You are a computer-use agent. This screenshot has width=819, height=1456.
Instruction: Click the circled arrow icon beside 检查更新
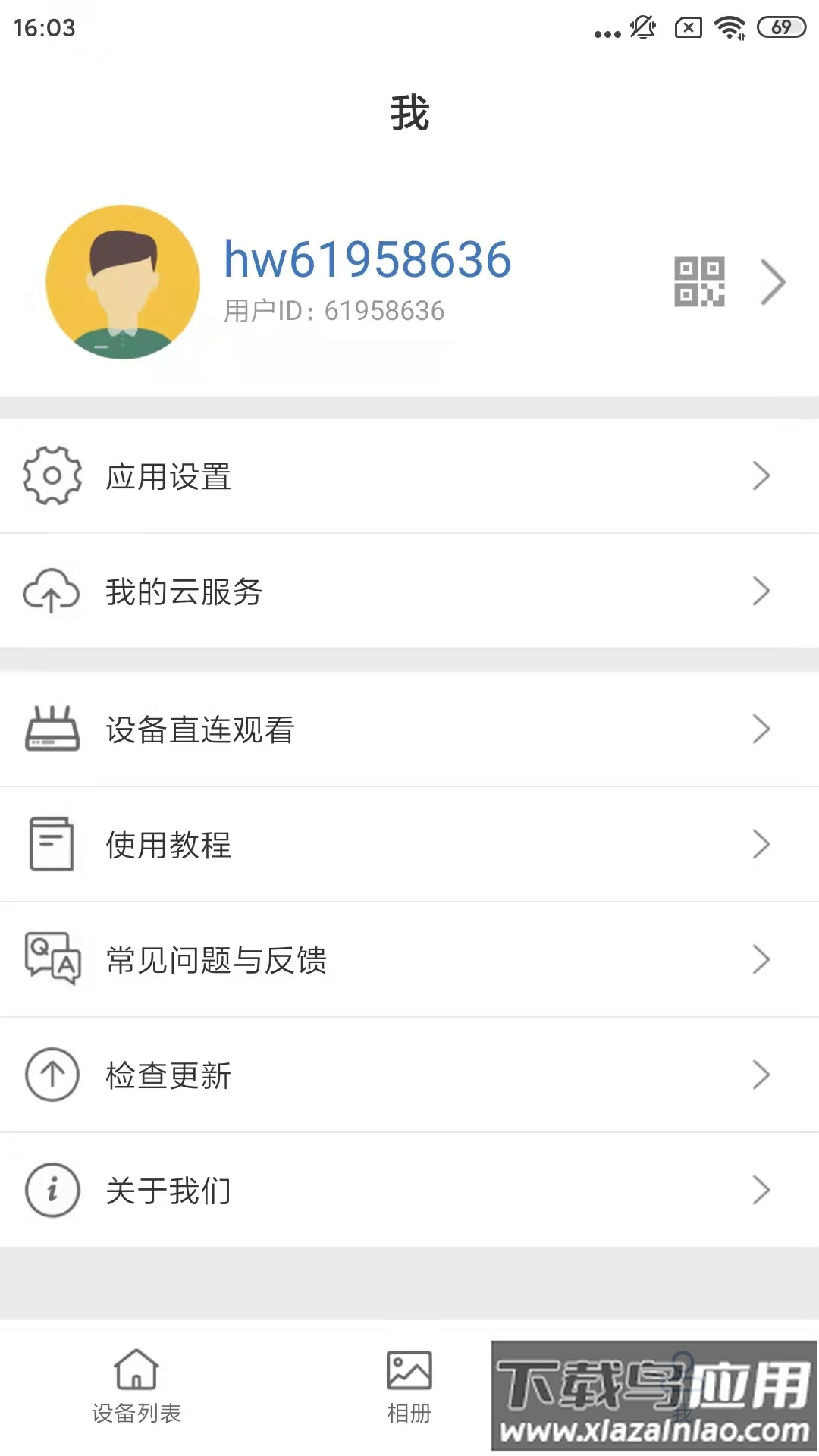click(51, 1075)
